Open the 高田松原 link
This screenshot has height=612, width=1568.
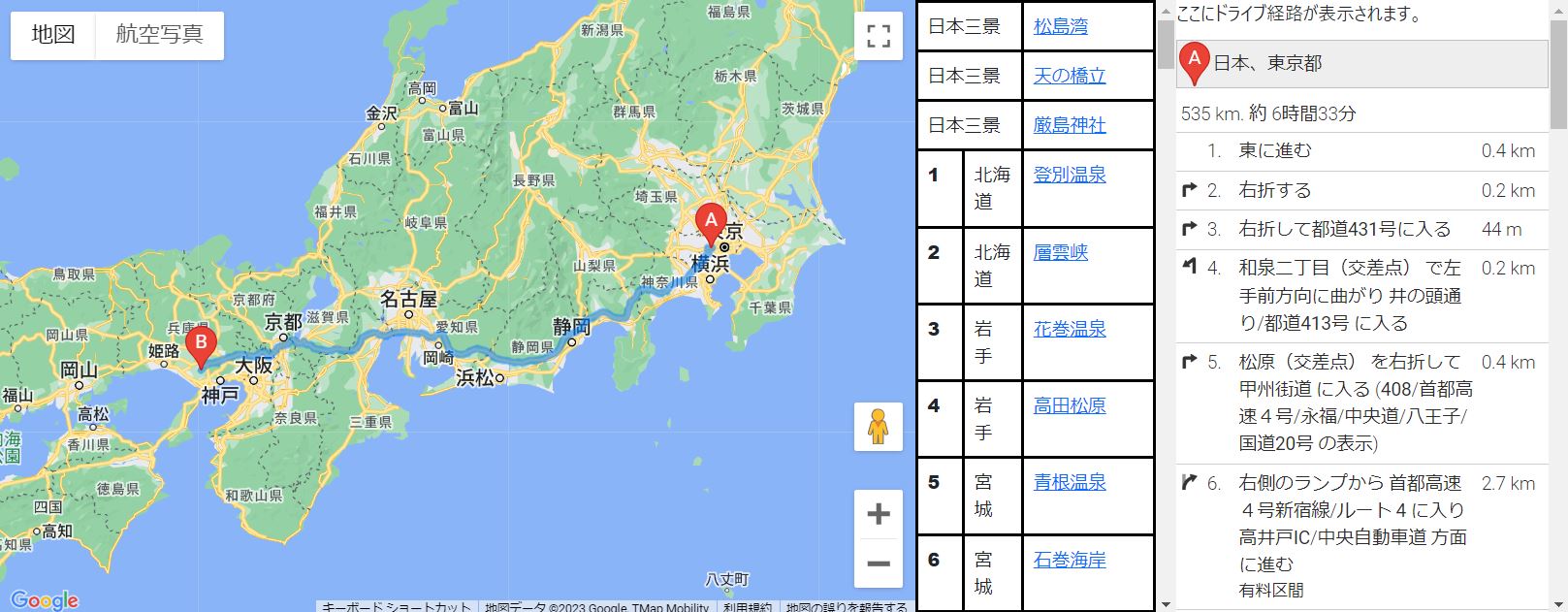[1069, 405]
